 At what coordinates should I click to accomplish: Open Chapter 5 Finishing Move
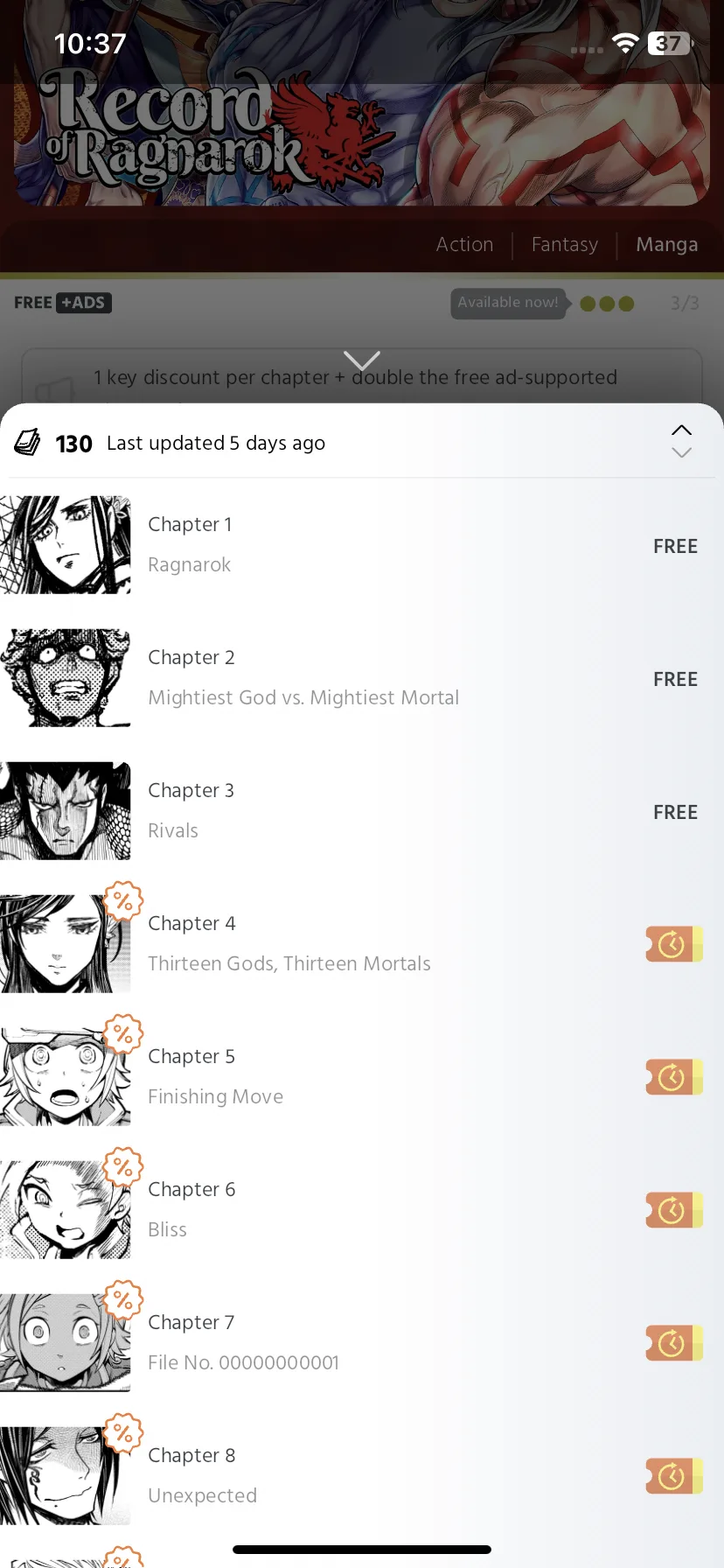[362, 1077]
